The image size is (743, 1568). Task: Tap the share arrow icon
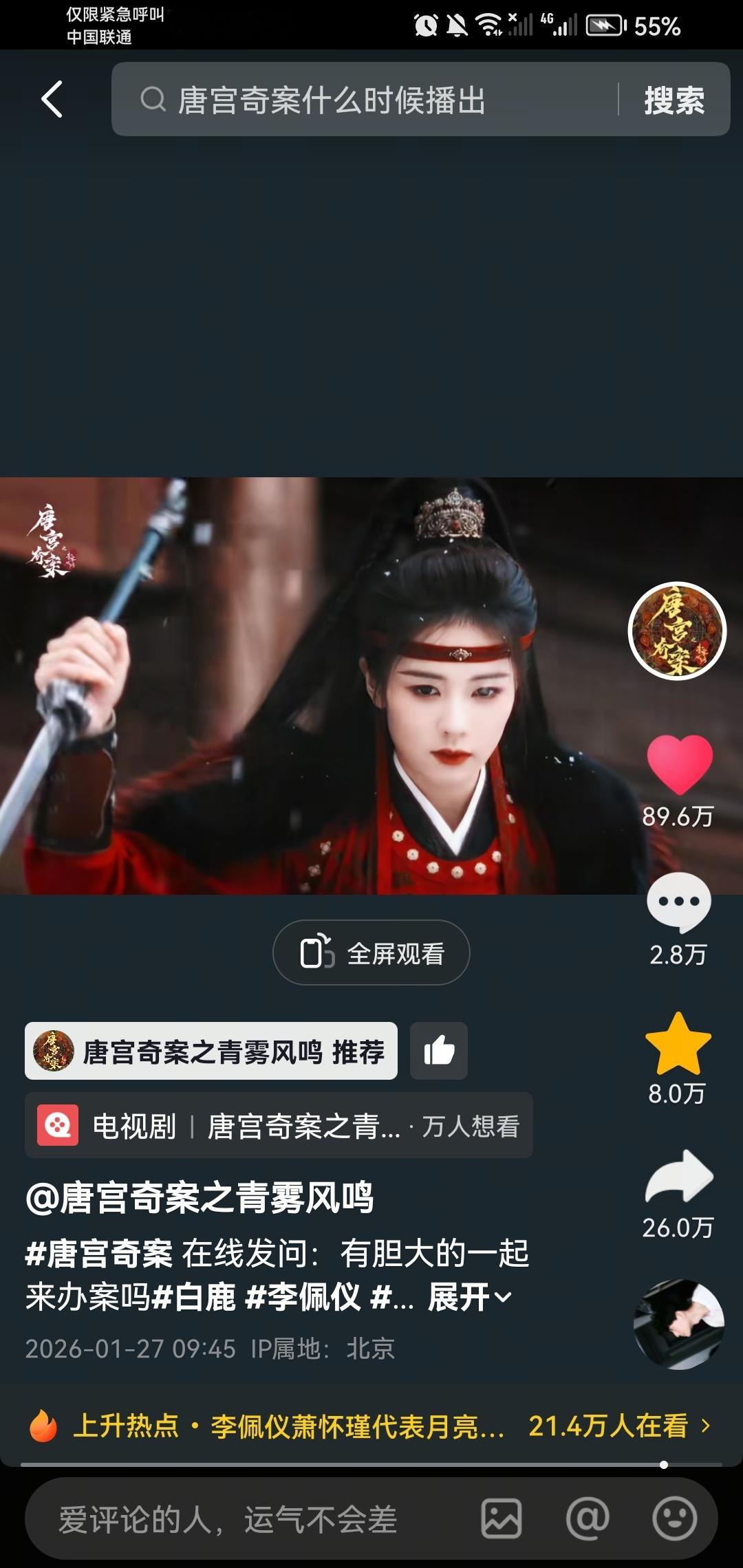tap(680, 1176)
